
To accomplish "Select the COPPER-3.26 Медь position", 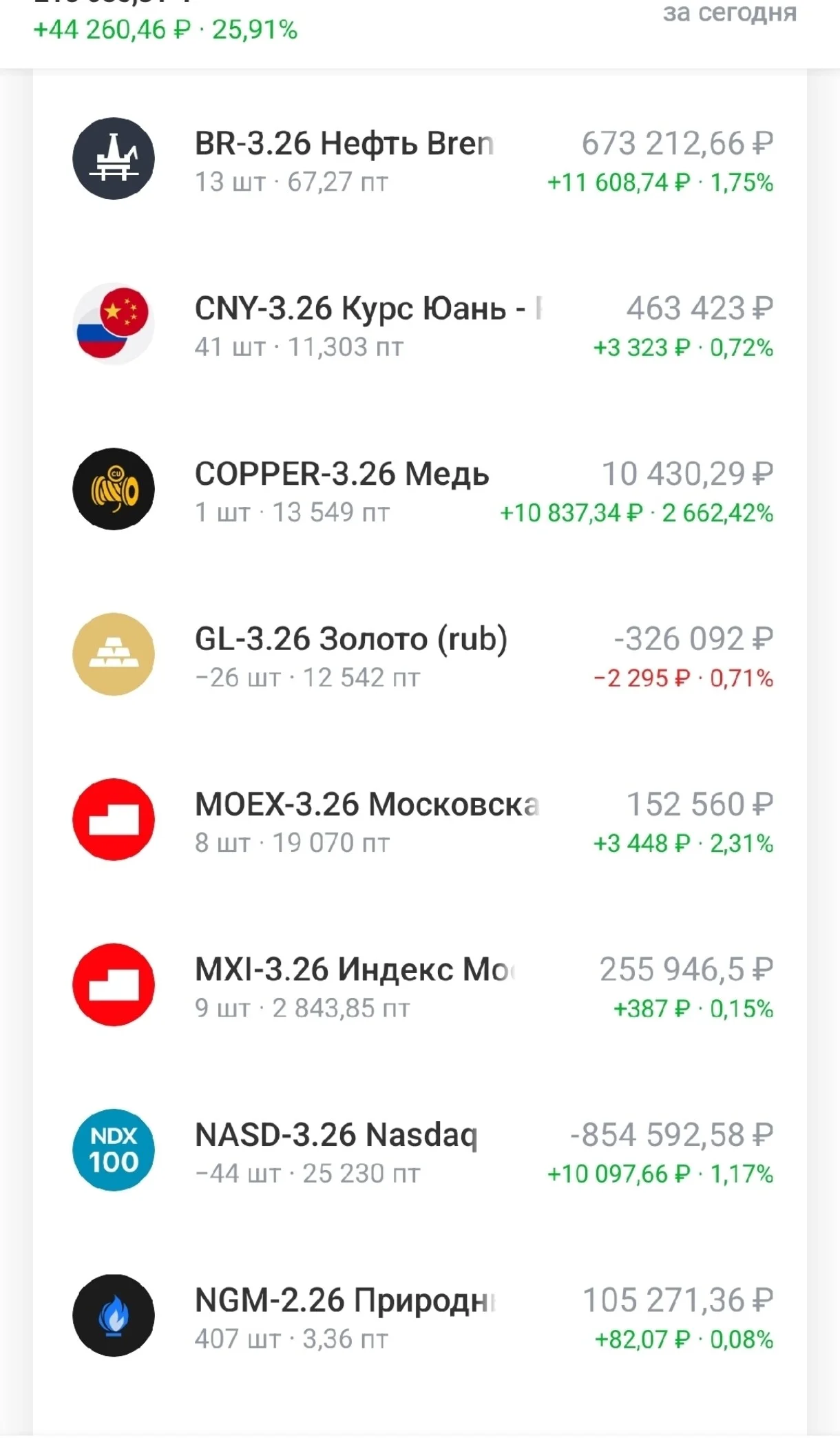I will tap(420, 490).
